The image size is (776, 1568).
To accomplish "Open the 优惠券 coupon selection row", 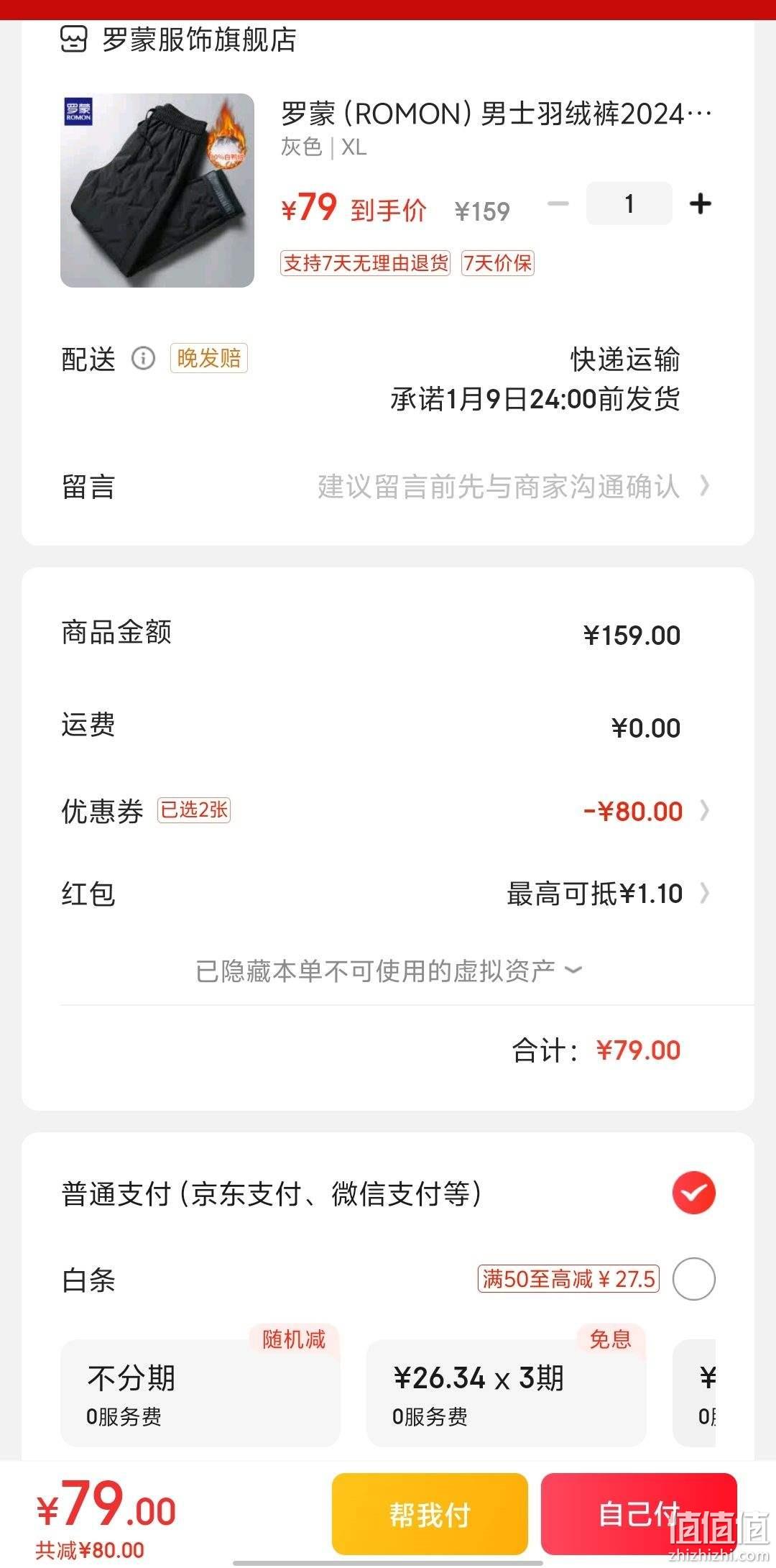I will click(x=388, y=811).
